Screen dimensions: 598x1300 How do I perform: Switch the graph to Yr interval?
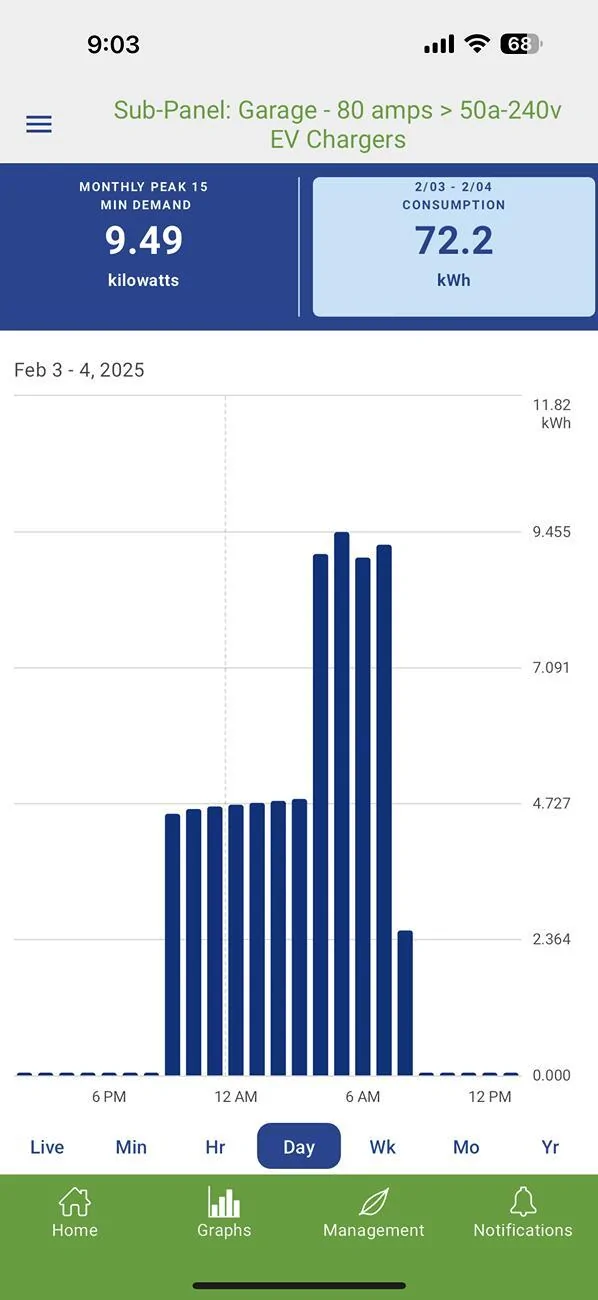(550, 1147)
